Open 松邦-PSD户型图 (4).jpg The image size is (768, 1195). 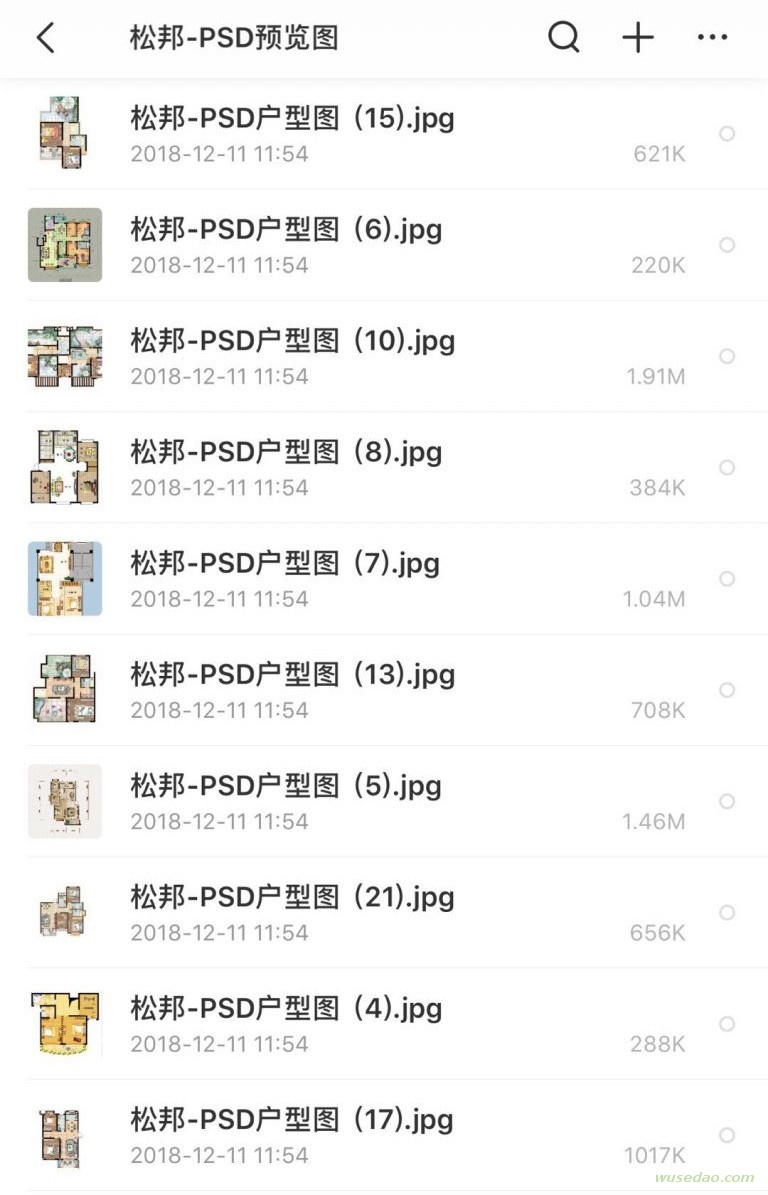tap(286, 1008)
